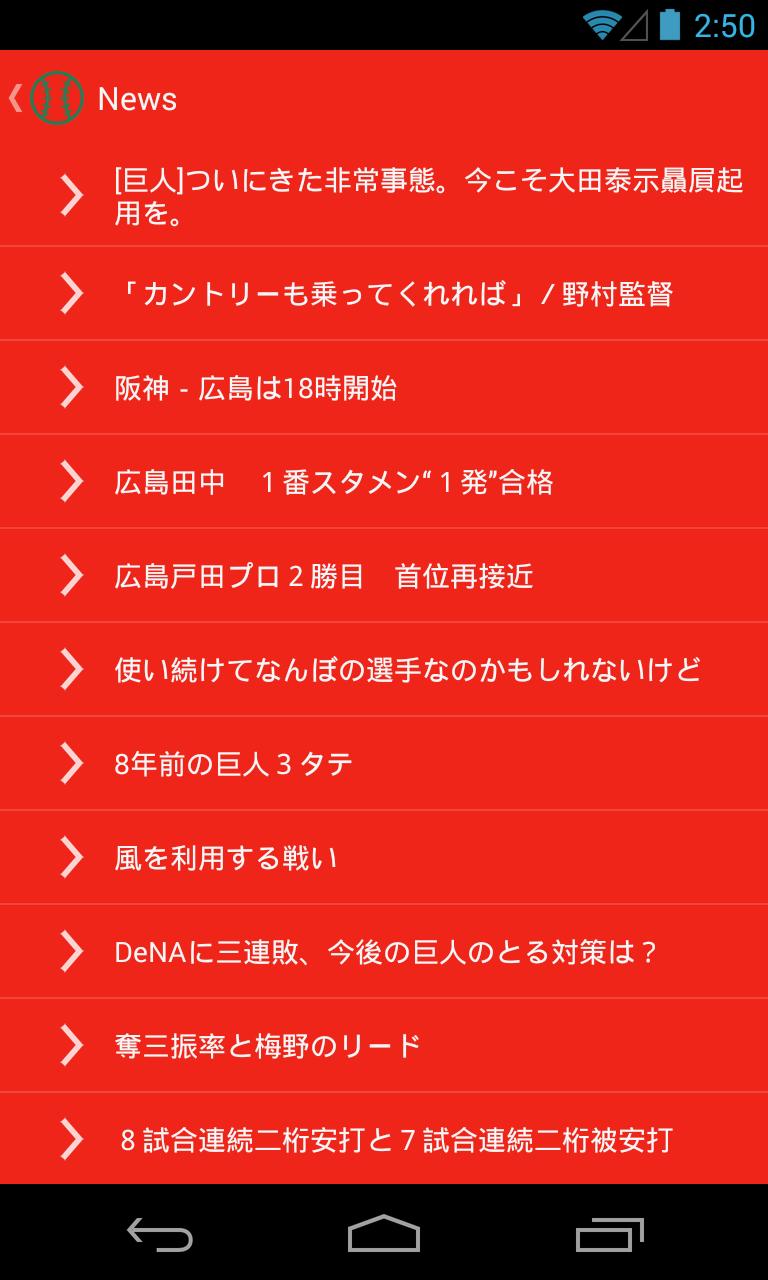The height and width of the screenshot is (1280, 768).
Task: Tap the clock showing 2:50 in status bar
Action: click(x=725, y=24)
